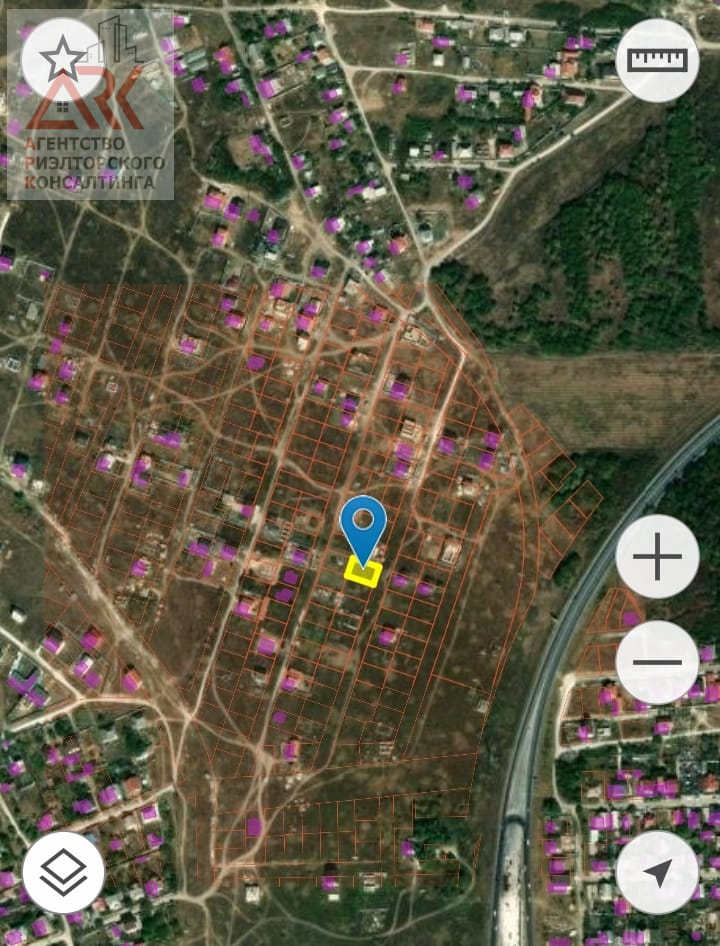Activate the ruler measuring tool
Viewport: 720px width, 946px height.
[x=657, y=60]
